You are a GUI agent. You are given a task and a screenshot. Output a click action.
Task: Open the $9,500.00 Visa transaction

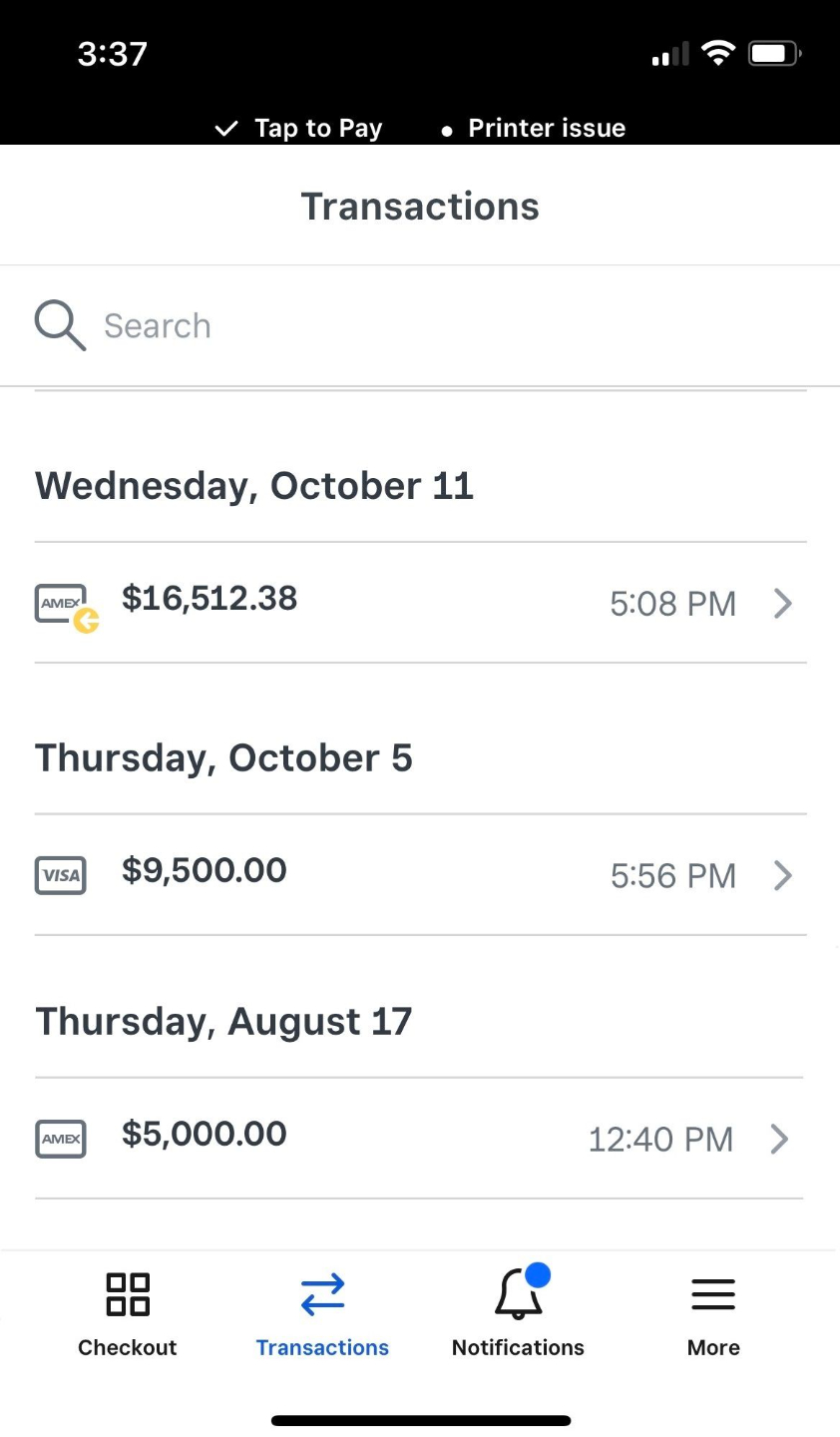tap(419, 875)
